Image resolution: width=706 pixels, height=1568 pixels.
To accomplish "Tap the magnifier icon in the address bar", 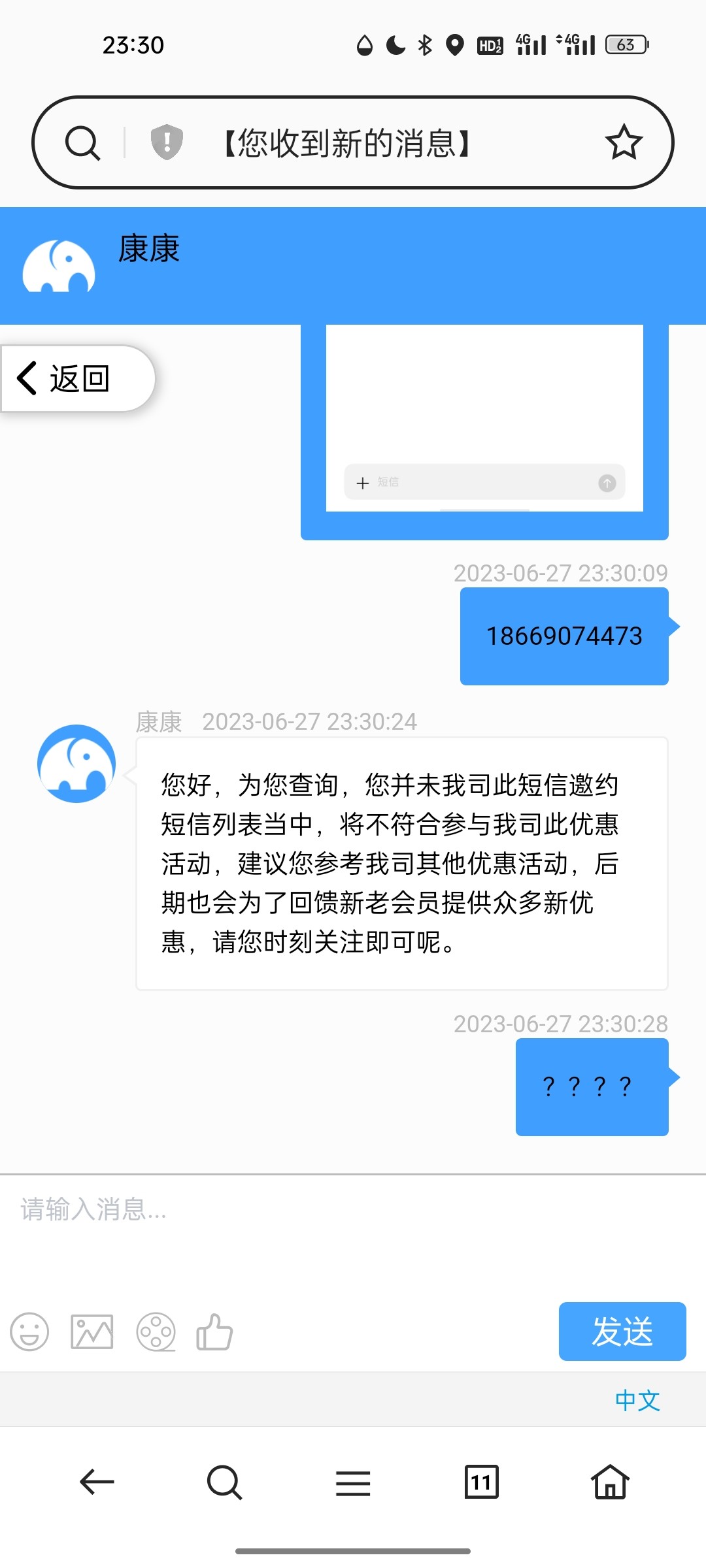I will 83,142.
